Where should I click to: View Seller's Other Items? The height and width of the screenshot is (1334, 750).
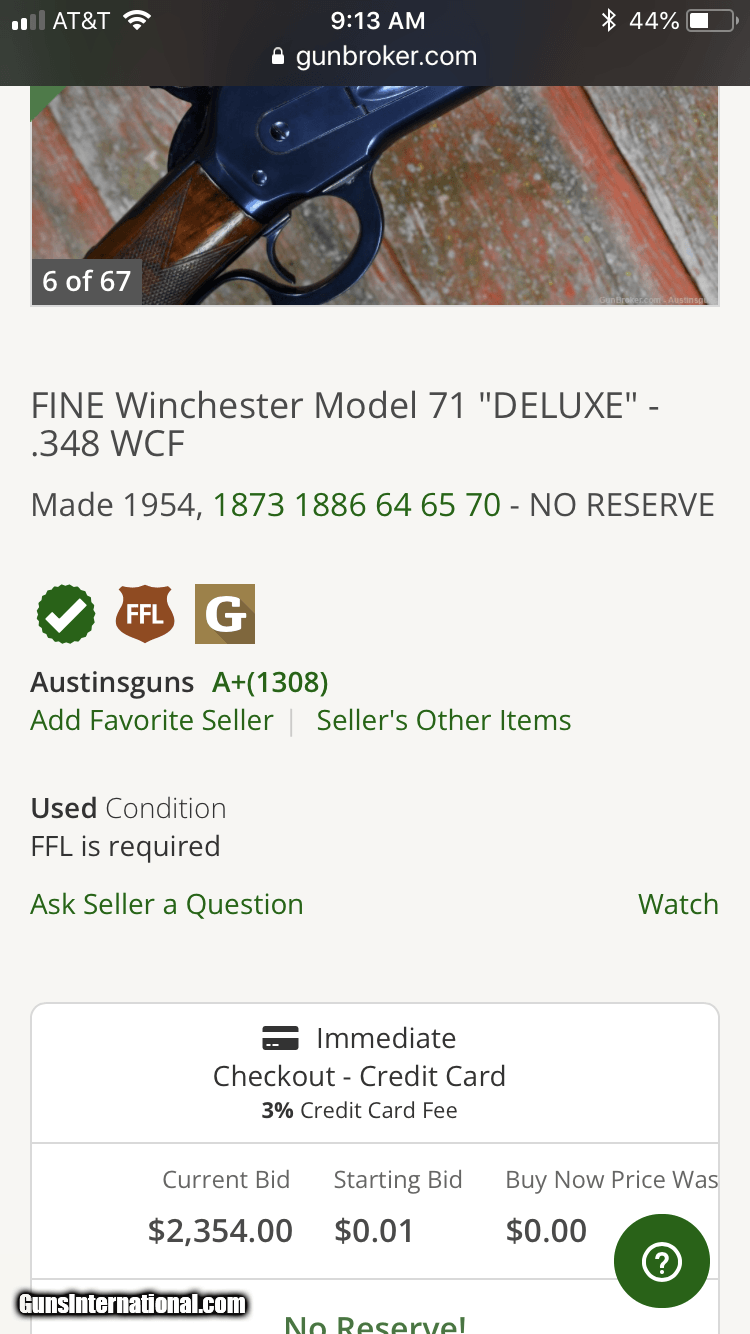tap(444, 720)
